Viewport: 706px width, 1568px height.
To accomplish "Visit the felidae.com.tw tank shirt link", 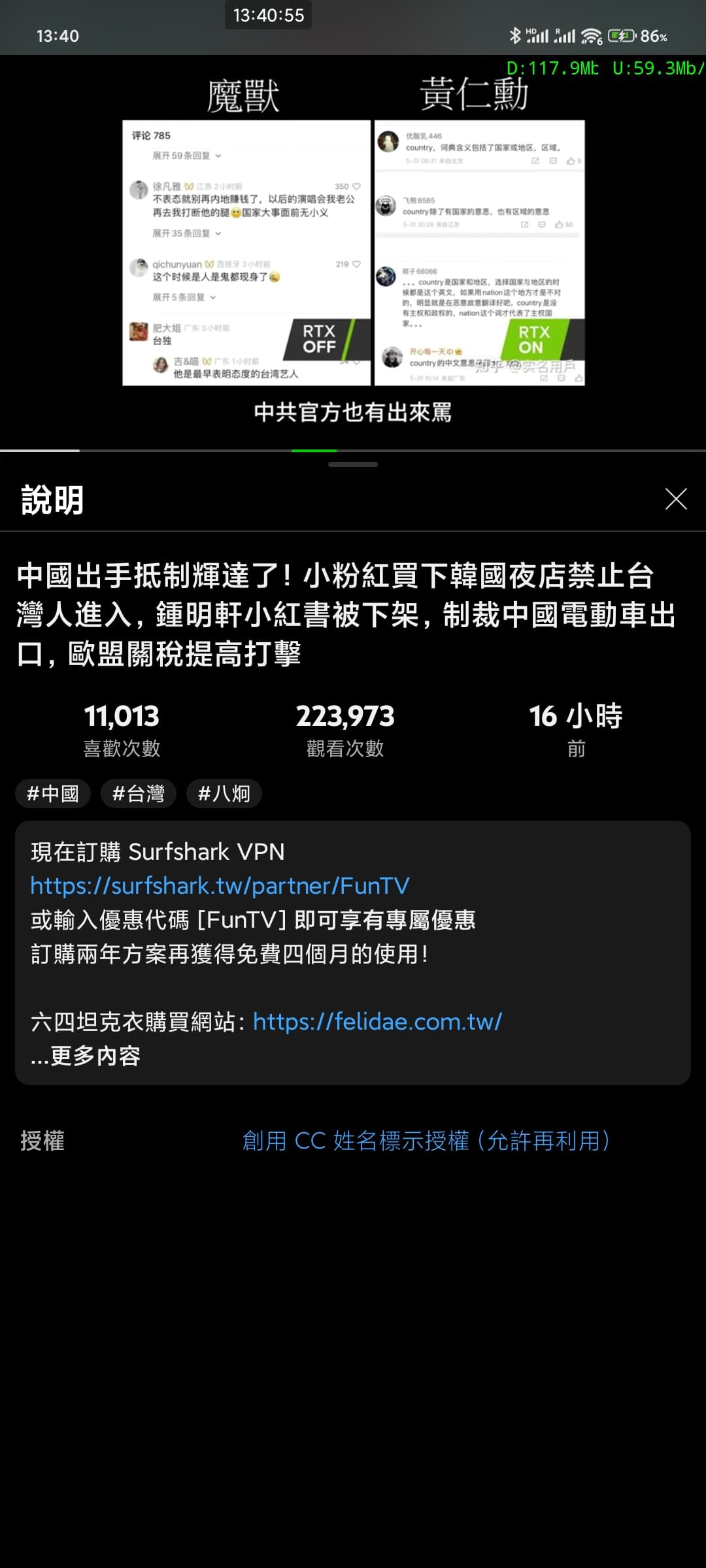I will tap(377, 1021).
